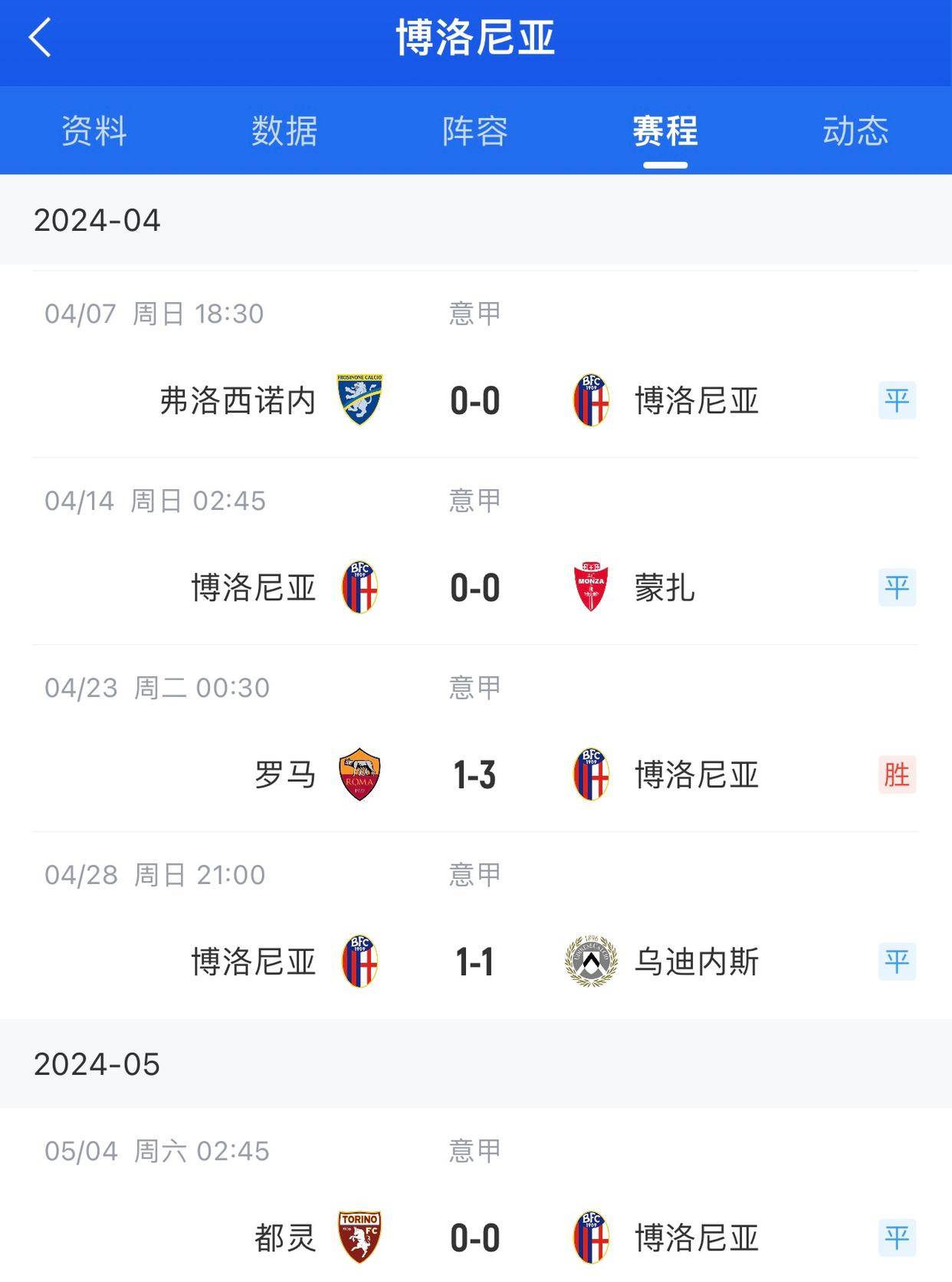Select the 赛程 tab
The height and width of the screenshot is (1282, 952).
pyautogui.click(x=664, y=130)
